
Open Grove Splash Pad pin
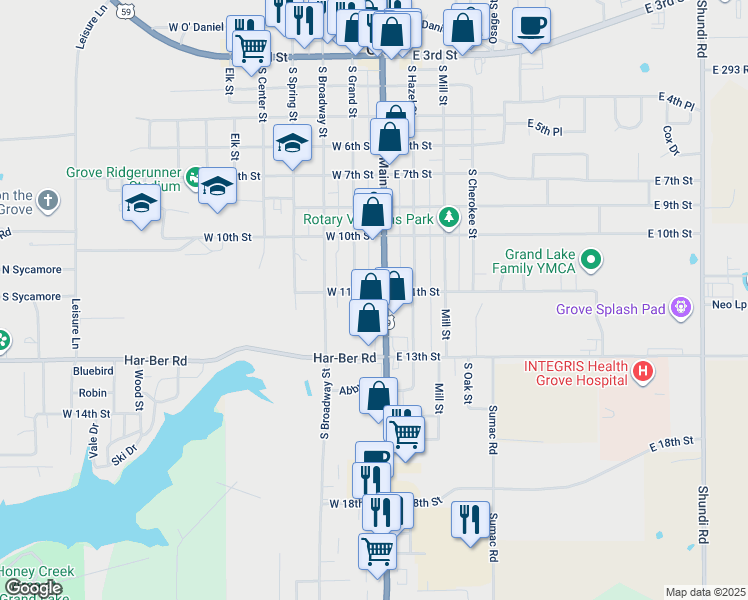(x=681, y=308)
